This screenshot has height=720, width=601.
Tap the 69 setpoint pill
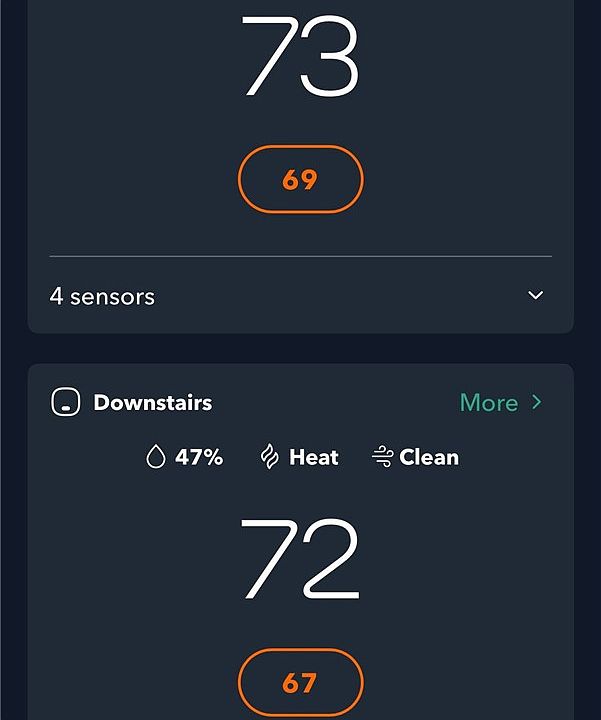(x=300, y=180)
